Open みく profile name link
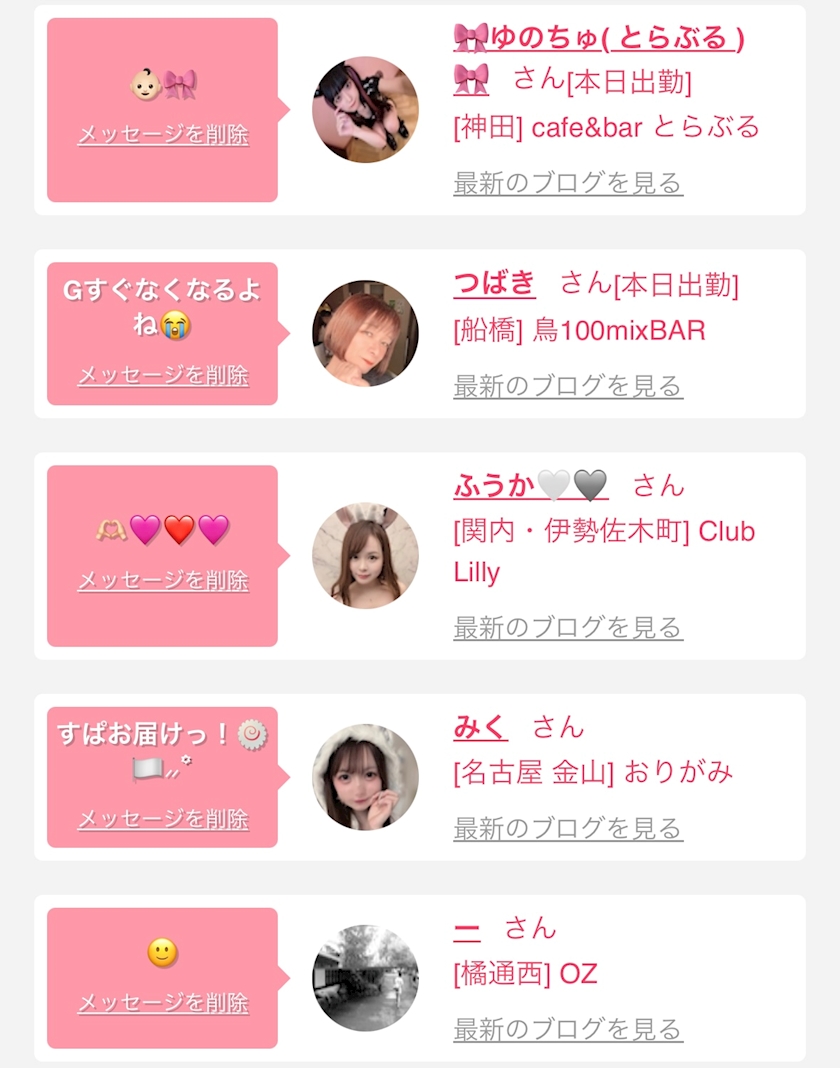This screenshot has width=840, height=1068. pos(480,727)
